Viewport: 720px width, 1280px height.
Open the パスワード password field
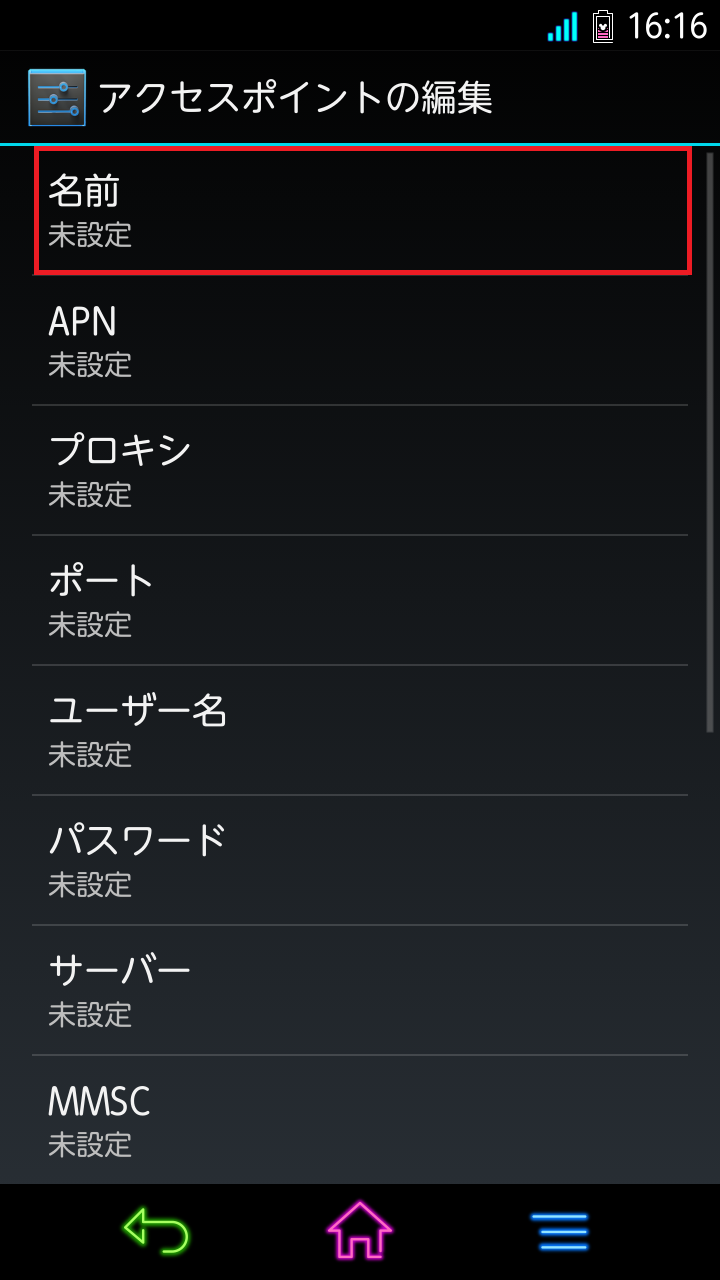pos(360,860)
